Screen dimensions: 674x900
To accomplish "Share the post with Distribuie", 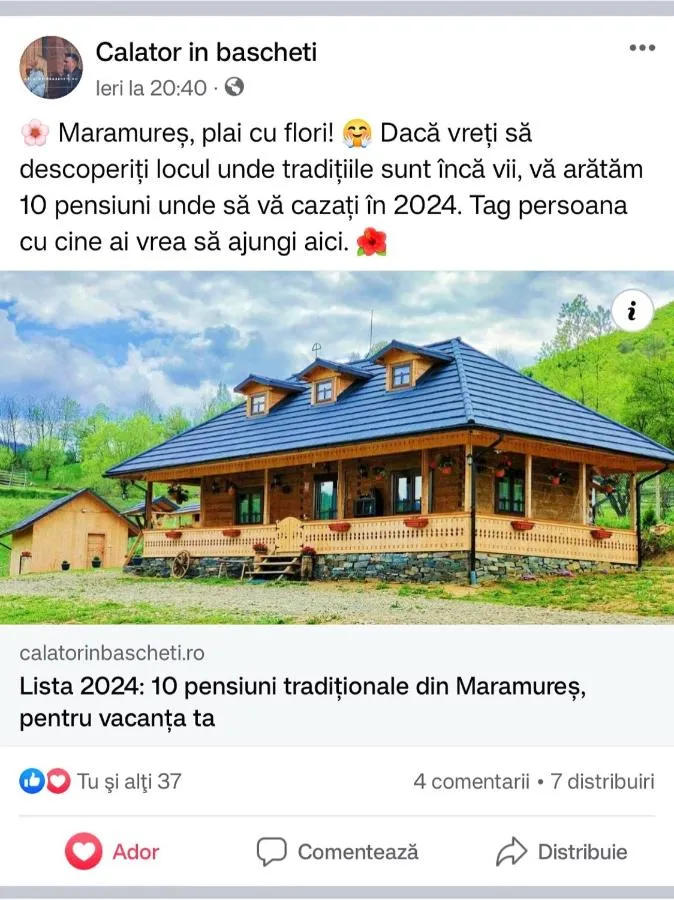I will pyautogui.click(x=562, y=852).
